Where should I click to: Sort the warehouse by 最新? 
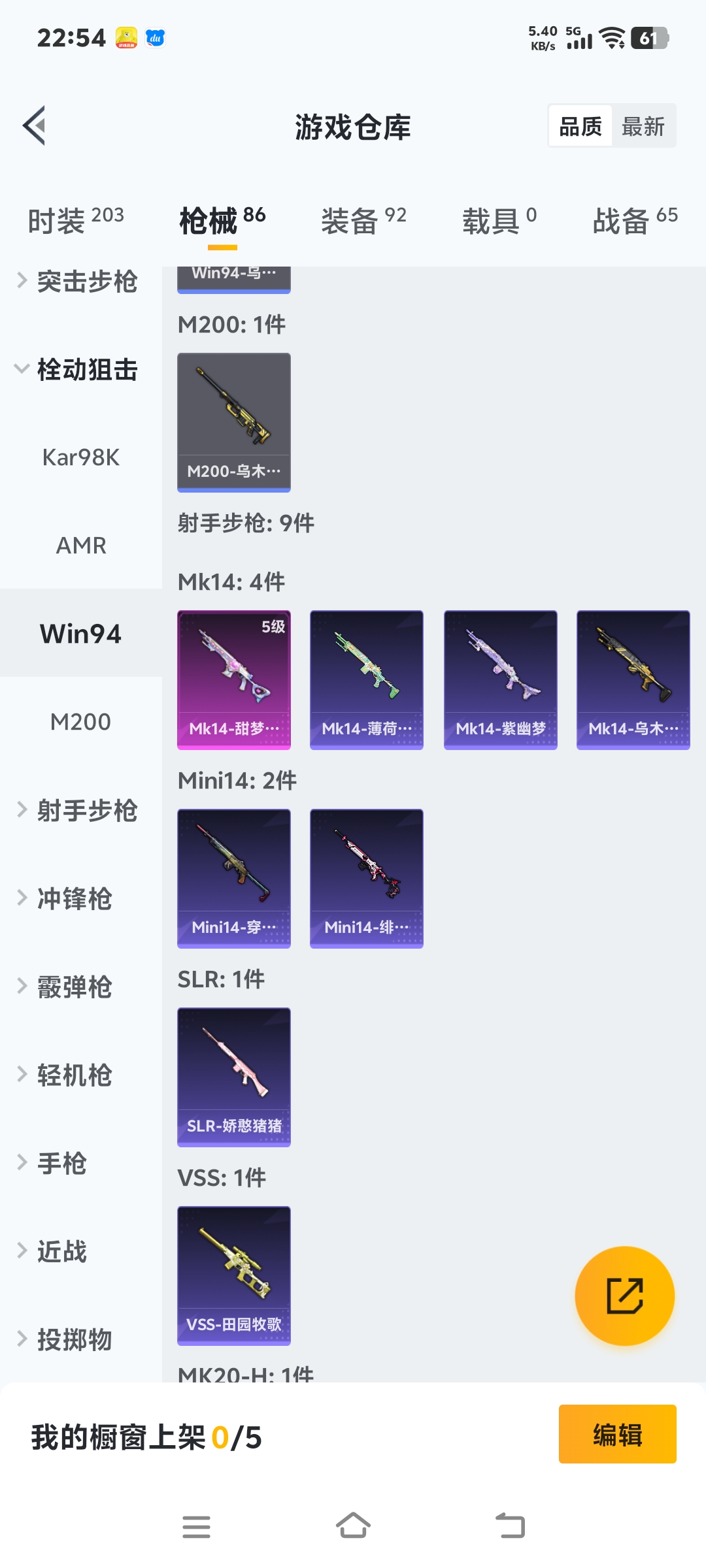pyautogui.click(x=643, y=126)
